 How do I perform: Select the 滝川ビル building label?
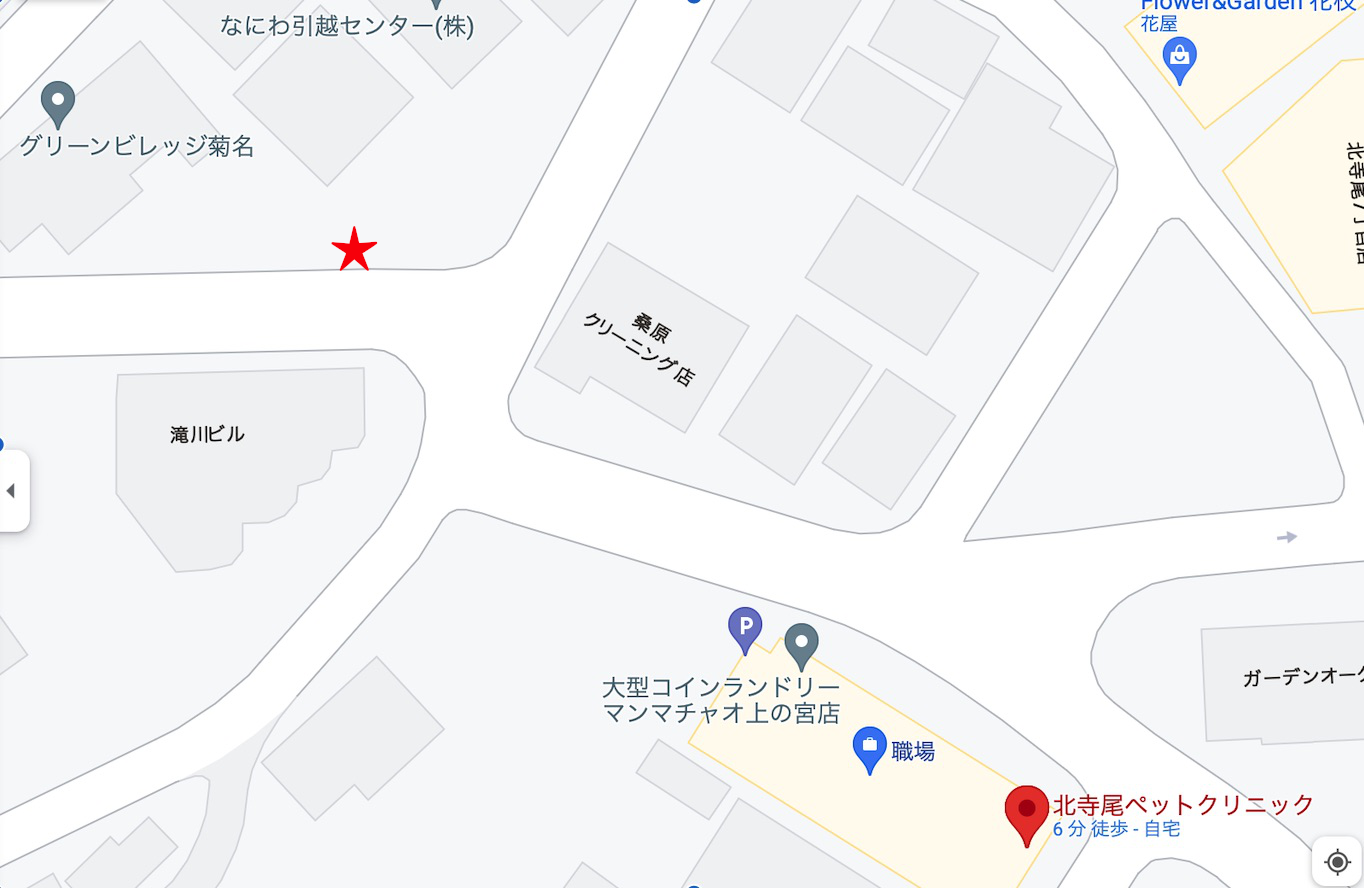(x=208, y=434)
